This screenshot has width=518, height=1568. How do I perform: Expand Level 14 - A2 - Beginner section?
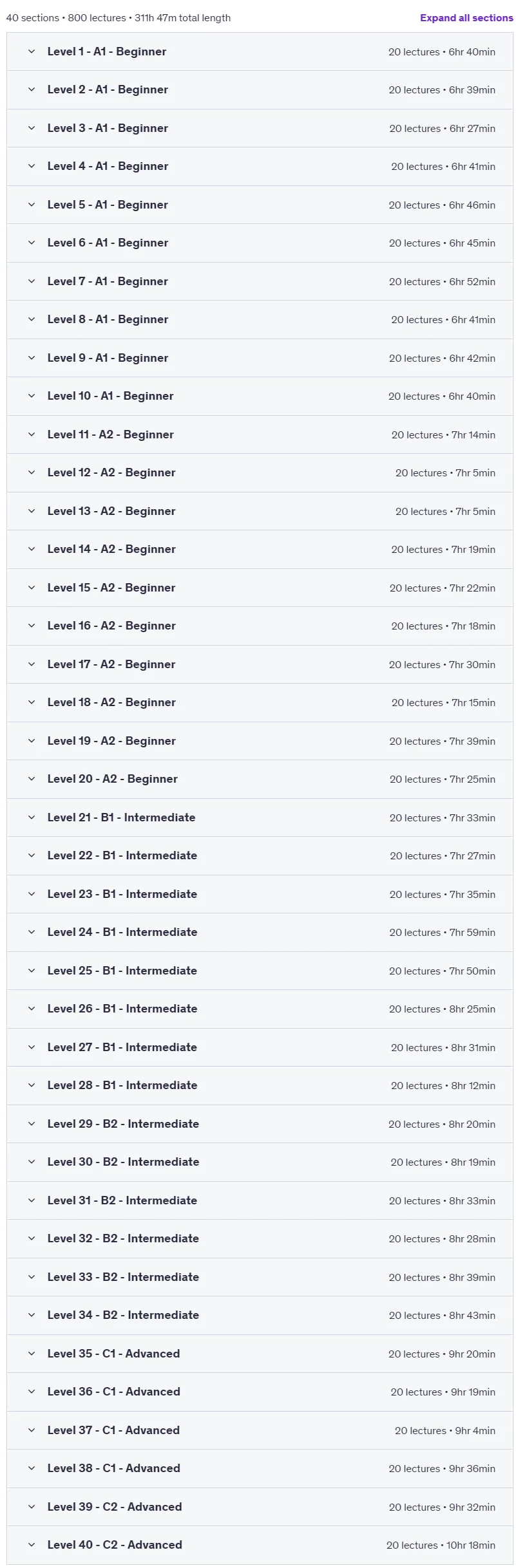[x=260, y=549]
